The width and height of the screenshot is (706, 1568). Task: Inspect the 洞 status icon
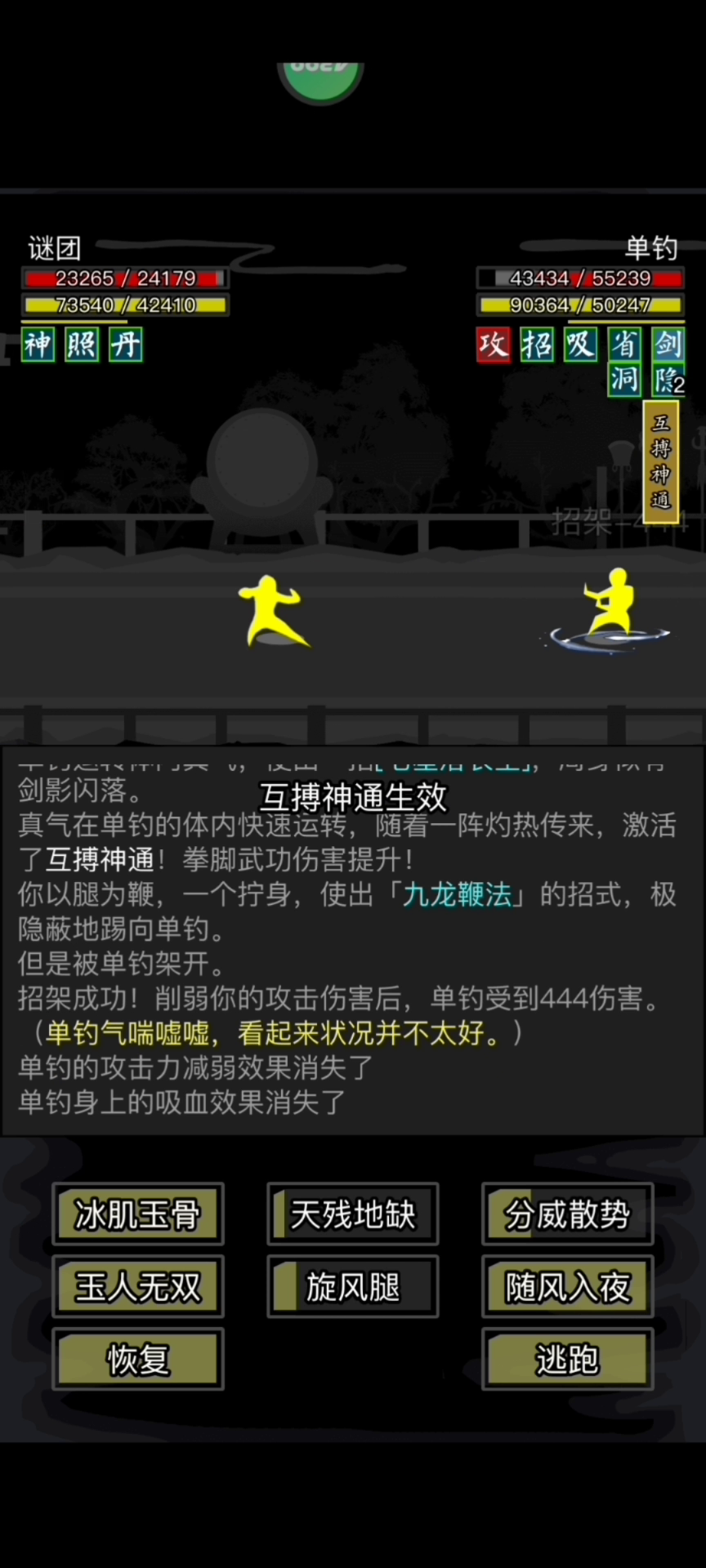pyautogui.click(x=624, y=380)
